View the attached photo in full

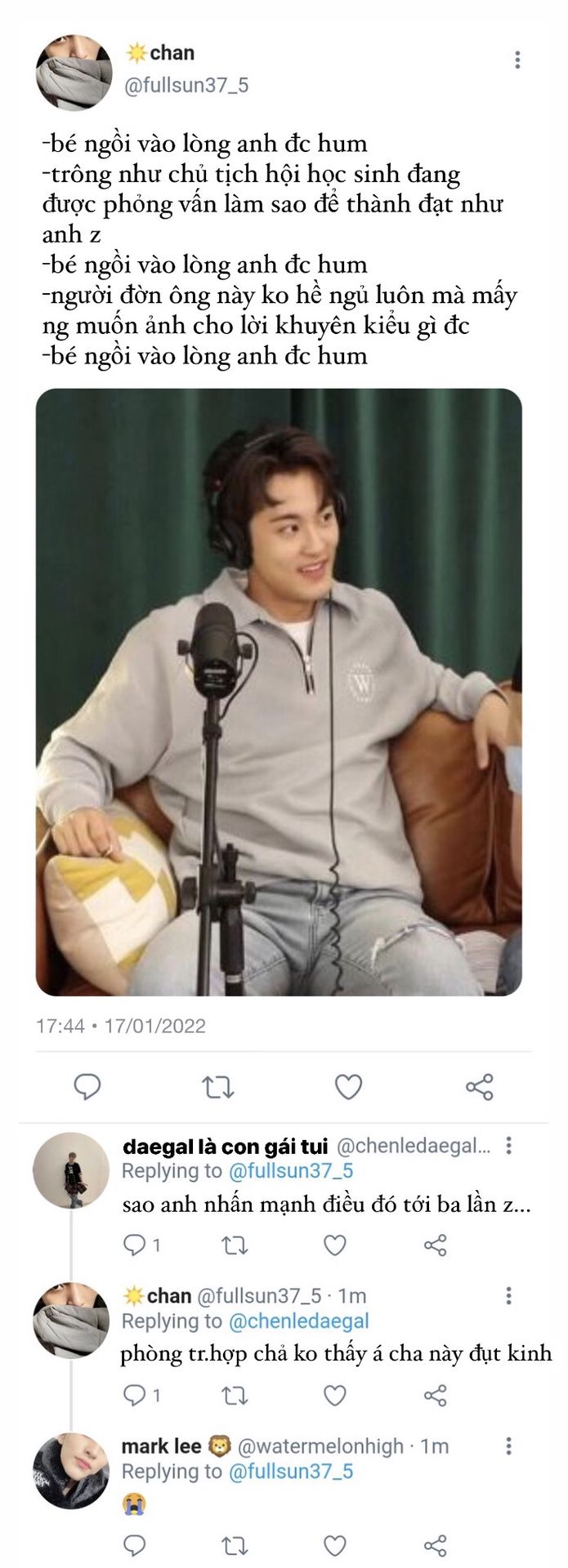279,692
